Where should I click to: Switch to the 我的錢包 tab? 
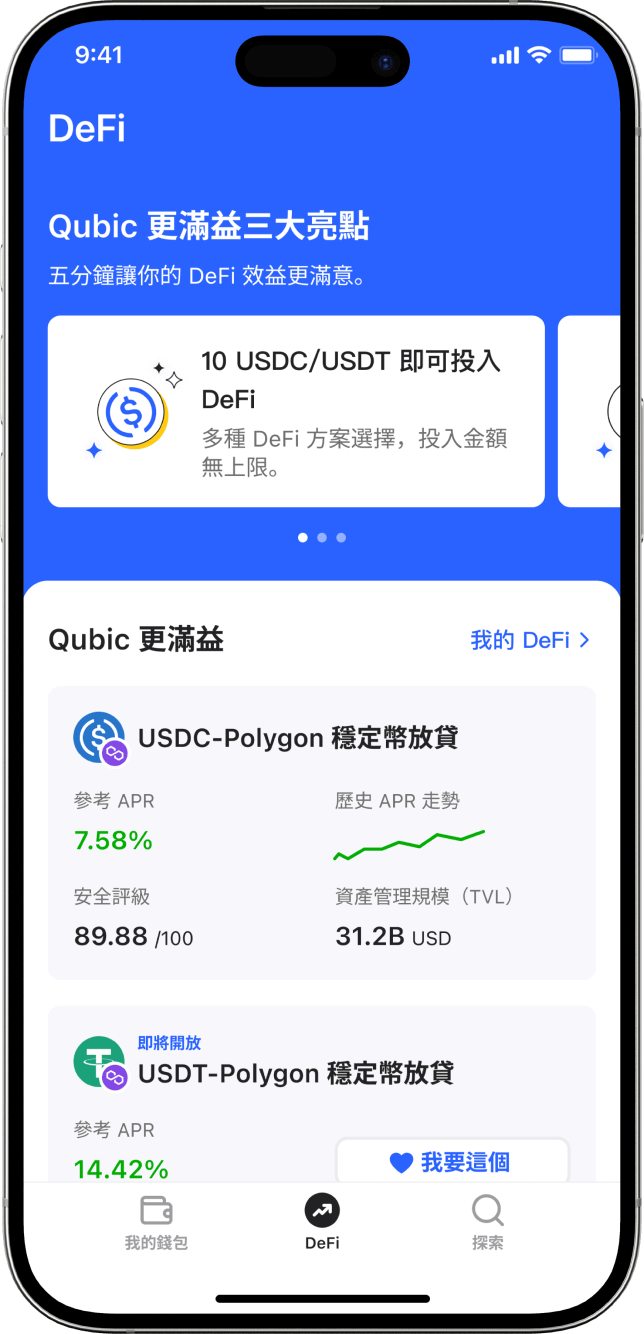tap(156, 1222)
